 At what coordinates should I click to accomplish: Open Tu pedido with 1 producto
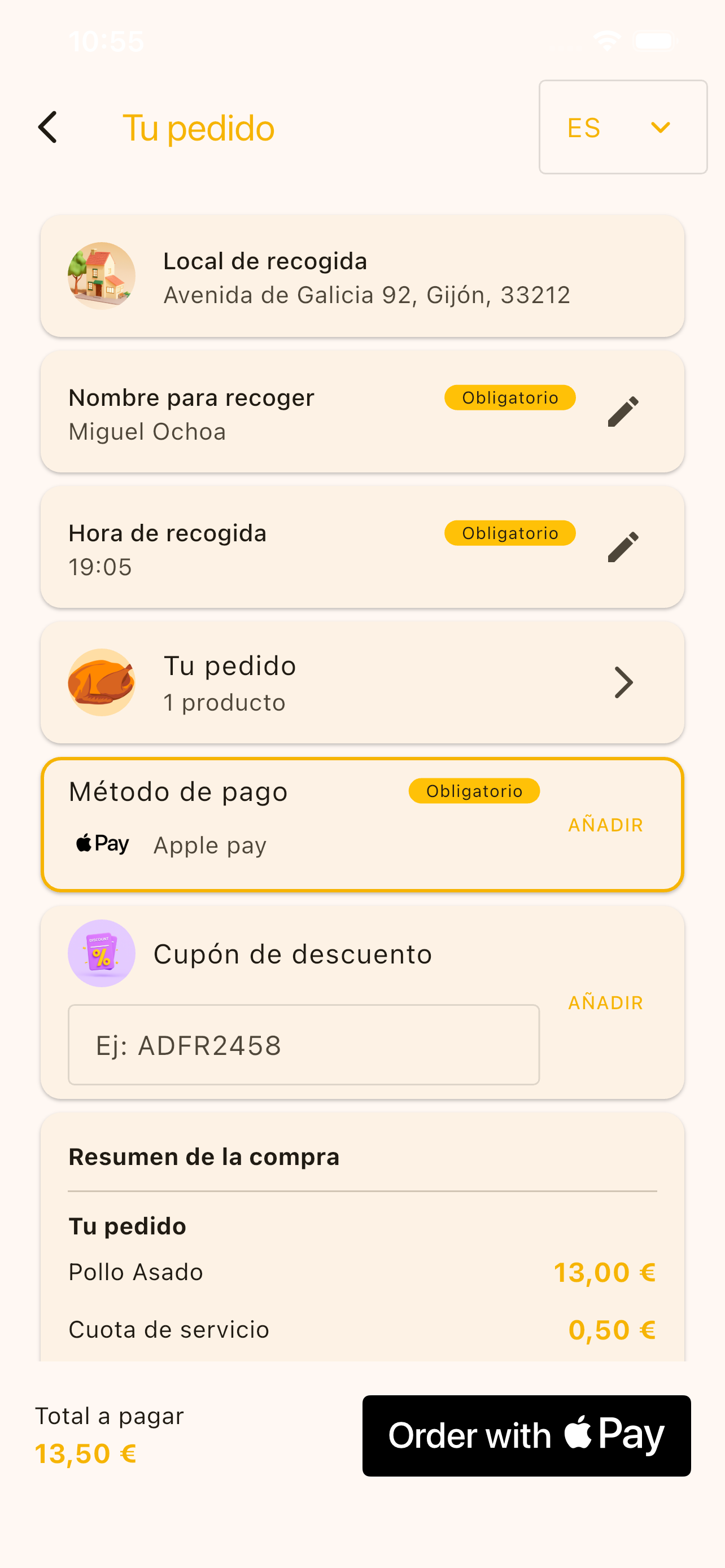tap(362, 682)
